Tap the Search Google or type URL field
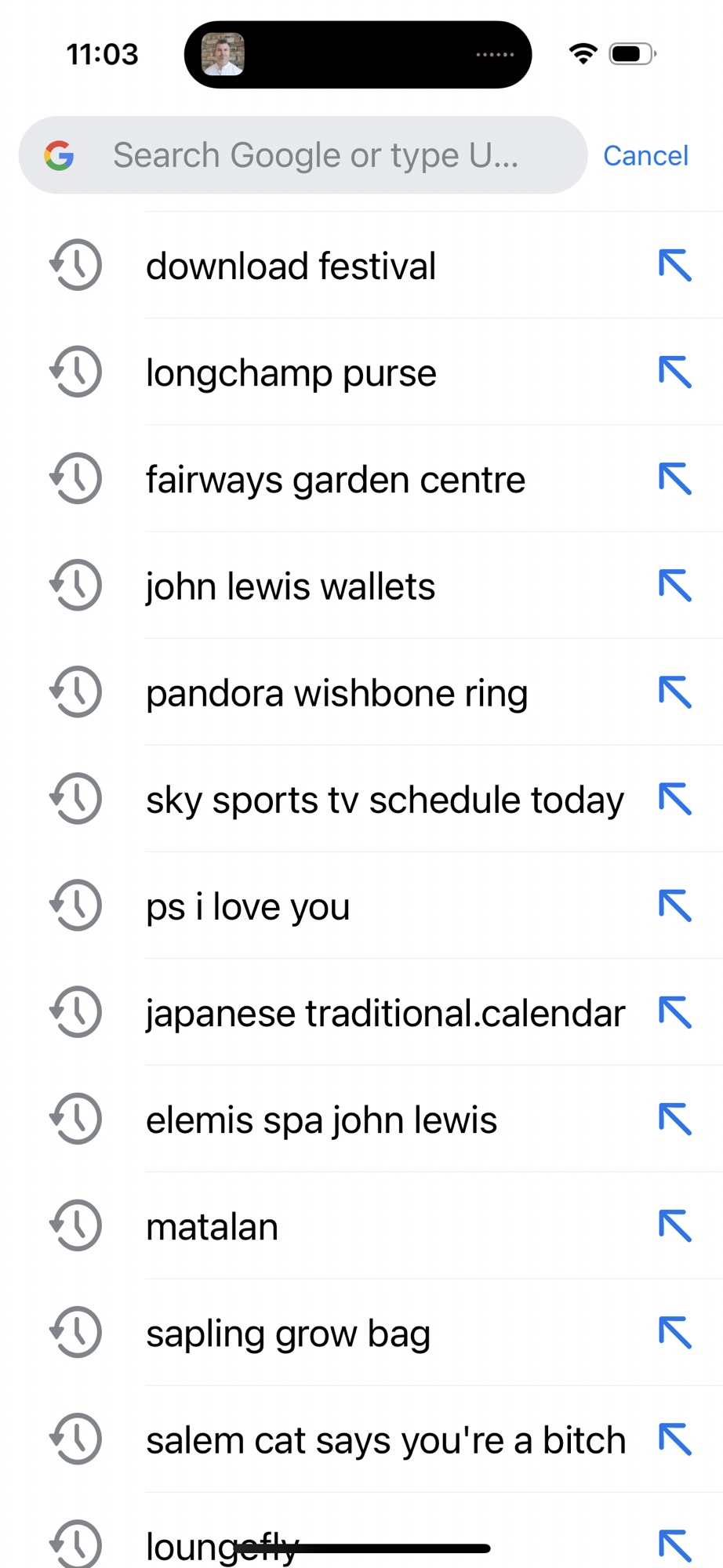Viewport: 723px width, 1568px height. tap(314, 155)
